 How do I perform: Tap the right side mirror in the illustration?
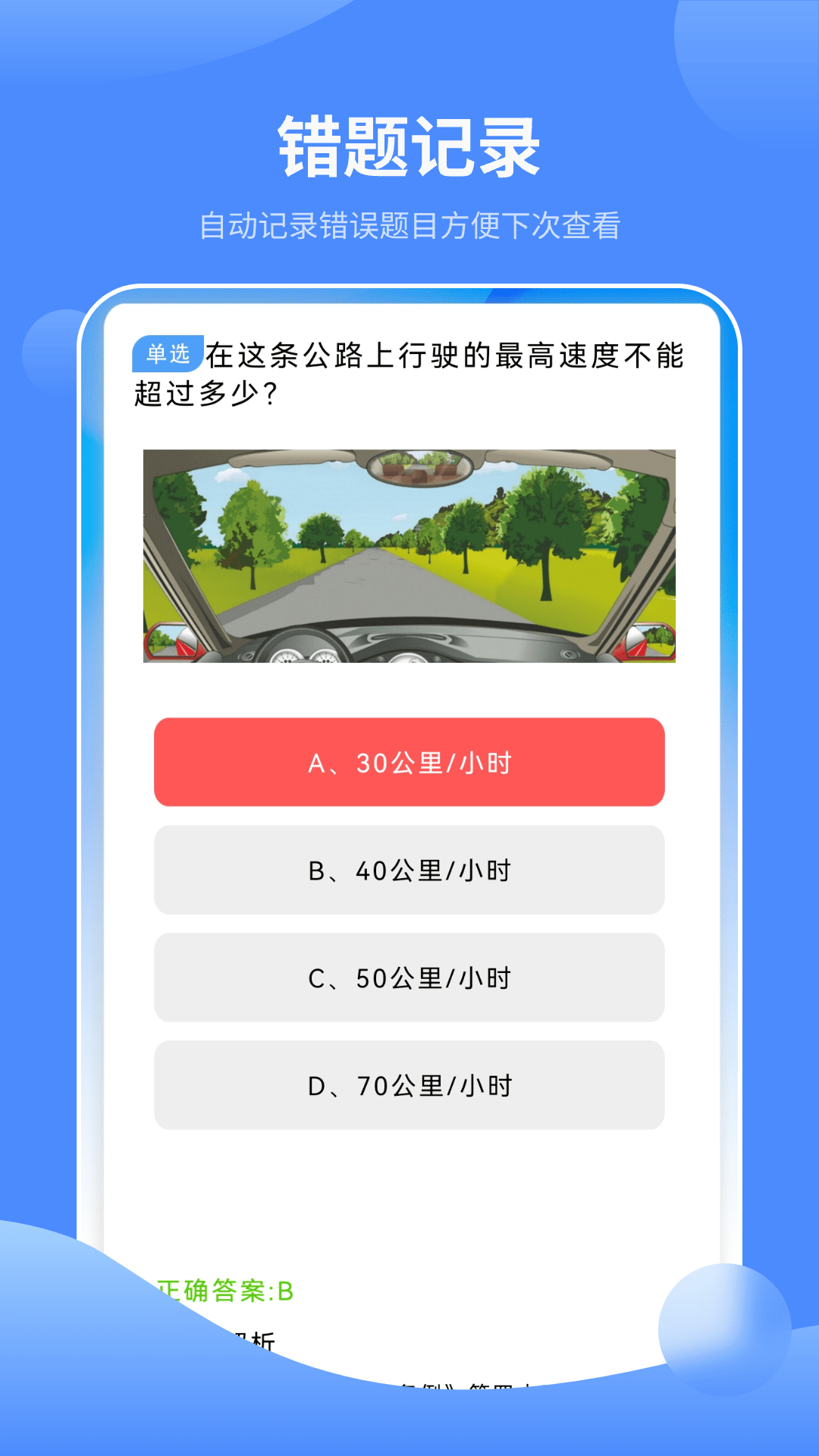[x=648, y=645]
